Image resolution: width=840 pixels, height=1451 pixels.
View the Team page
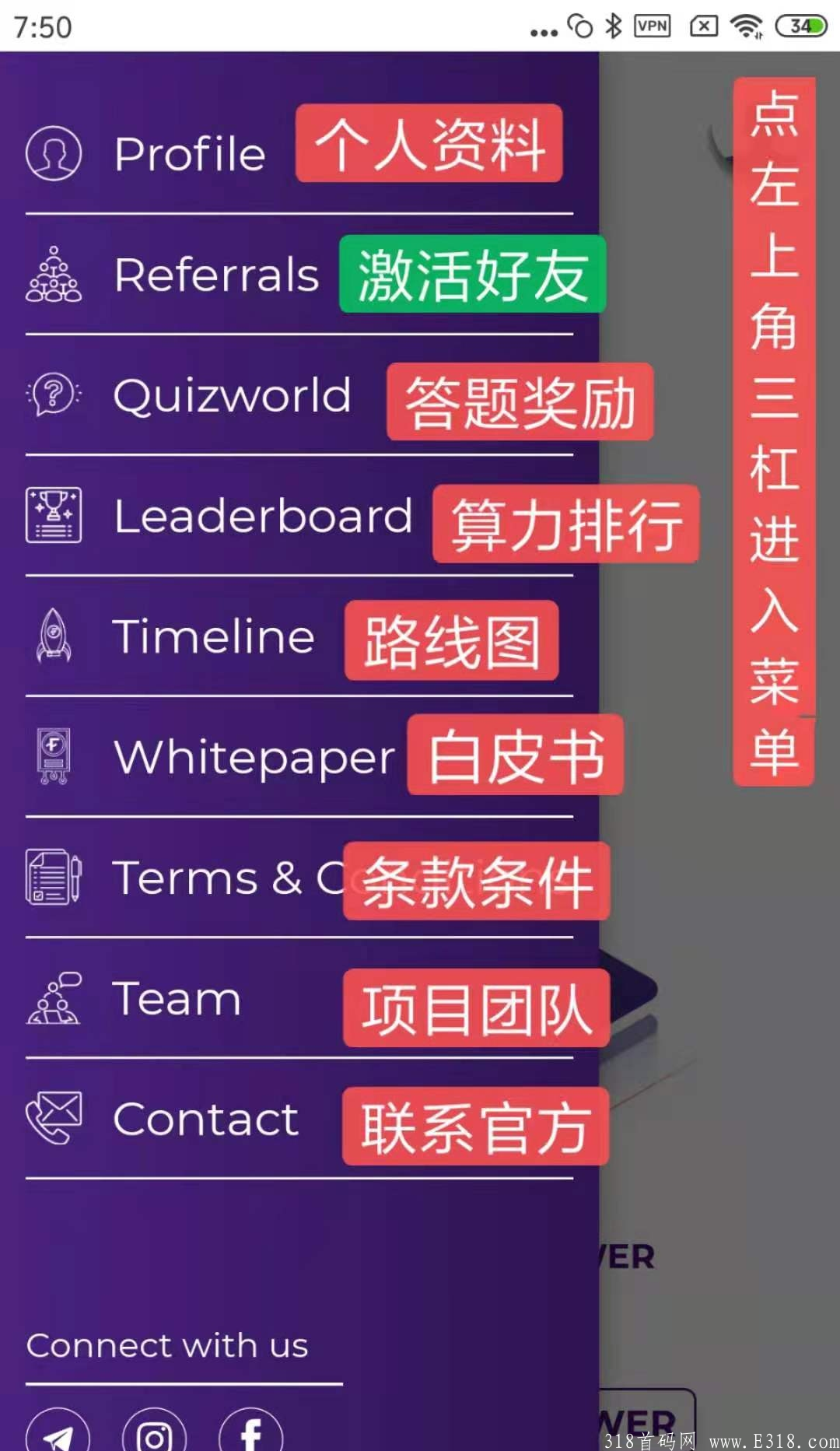point(177,998)
